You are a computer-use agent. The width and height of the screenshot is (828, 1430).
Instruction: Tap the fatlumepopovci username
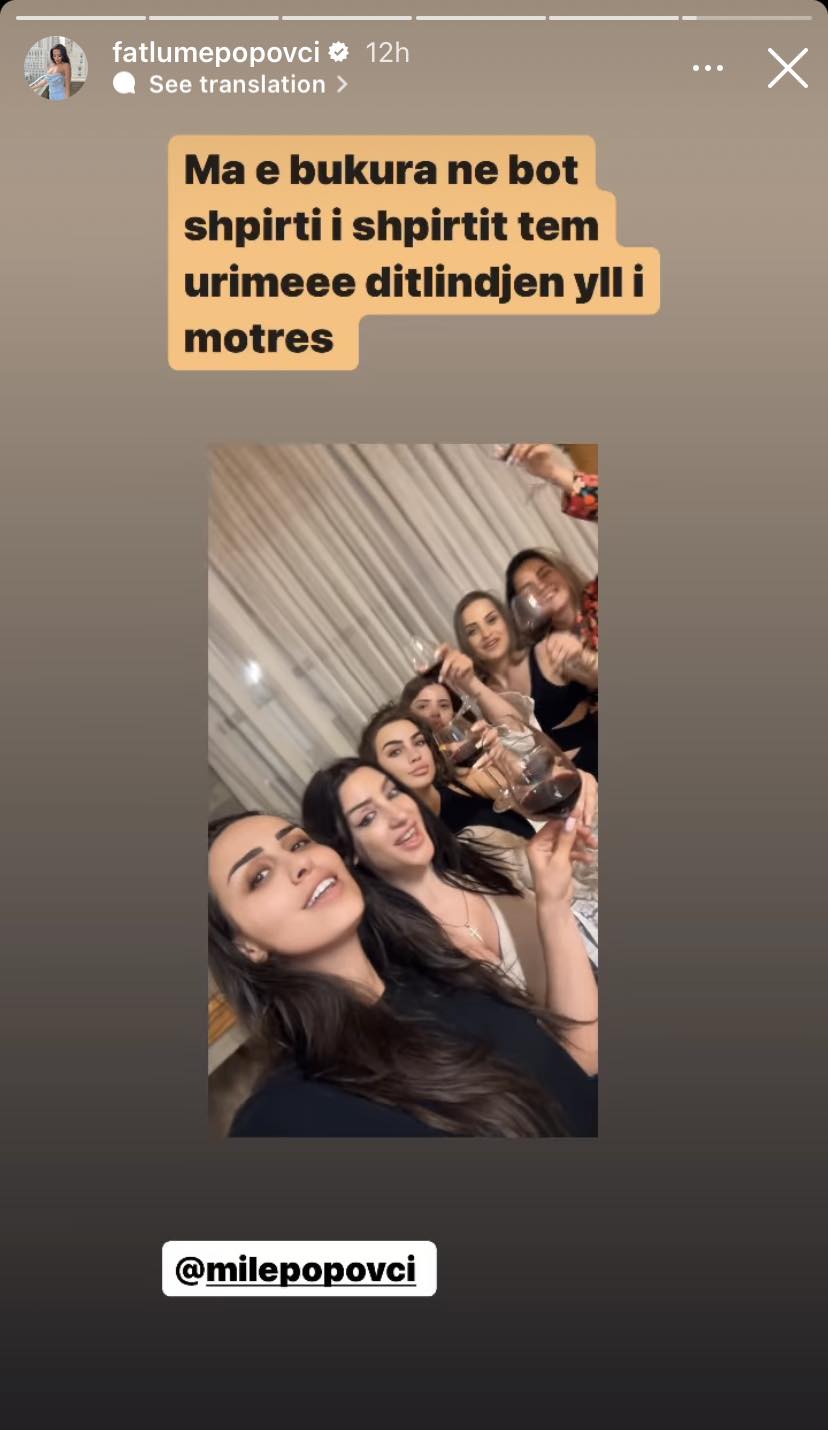pos(215,53)
